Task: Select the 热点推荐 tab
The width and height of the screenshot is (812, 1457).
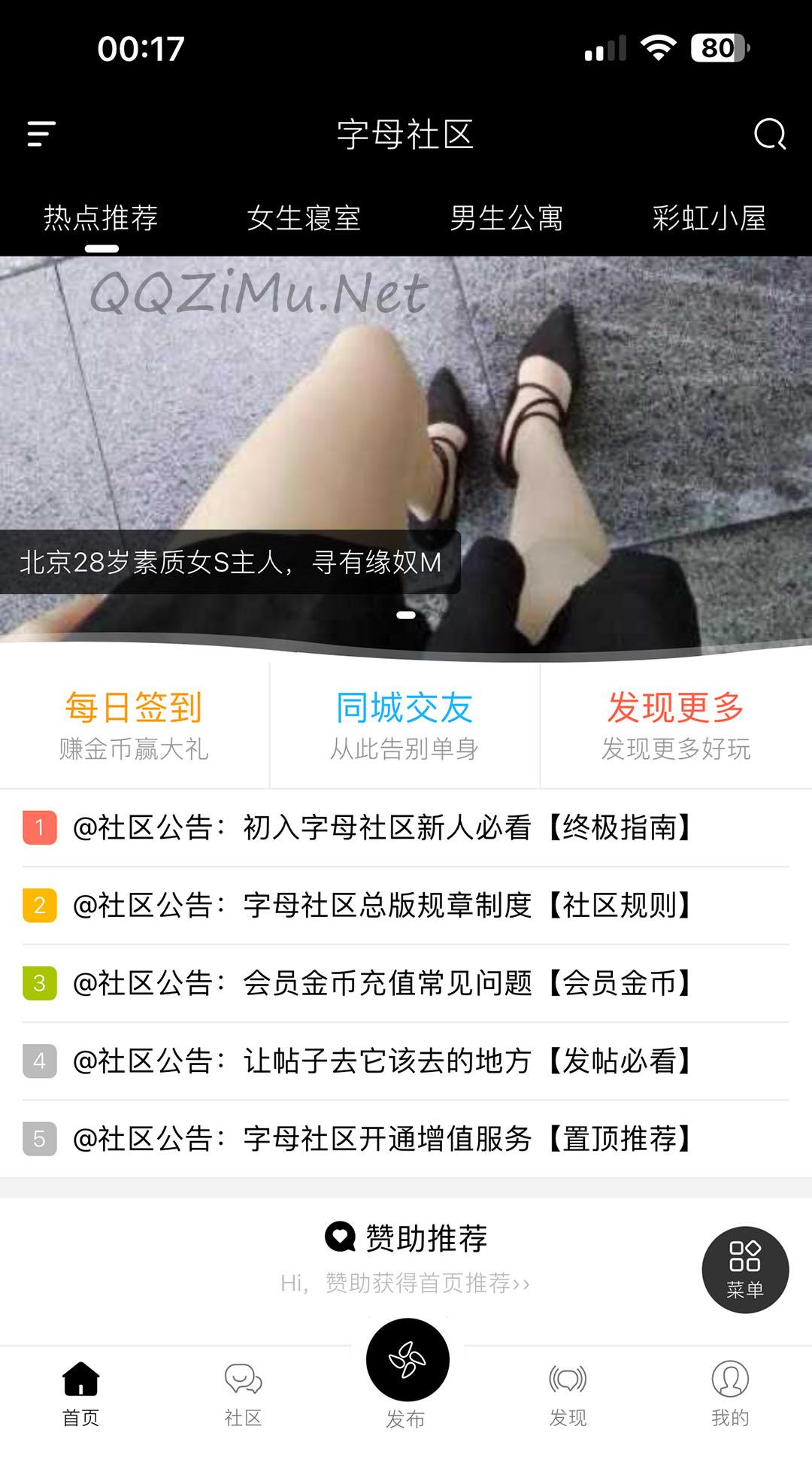Action: coord(101,219)
